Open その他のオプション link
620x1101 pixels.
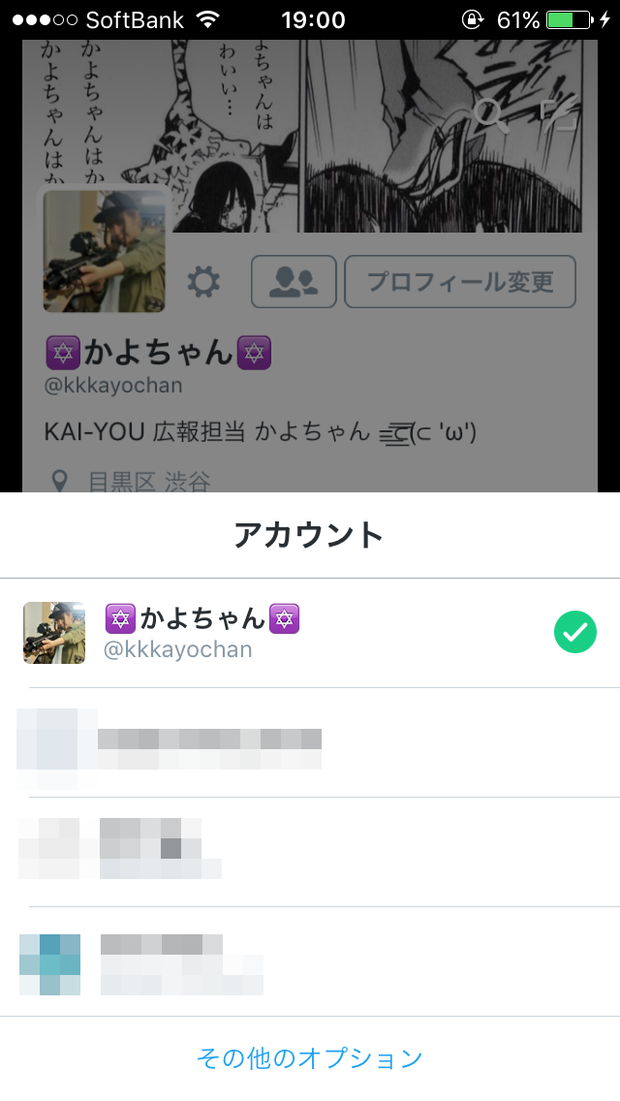(x=310, y=1058)
